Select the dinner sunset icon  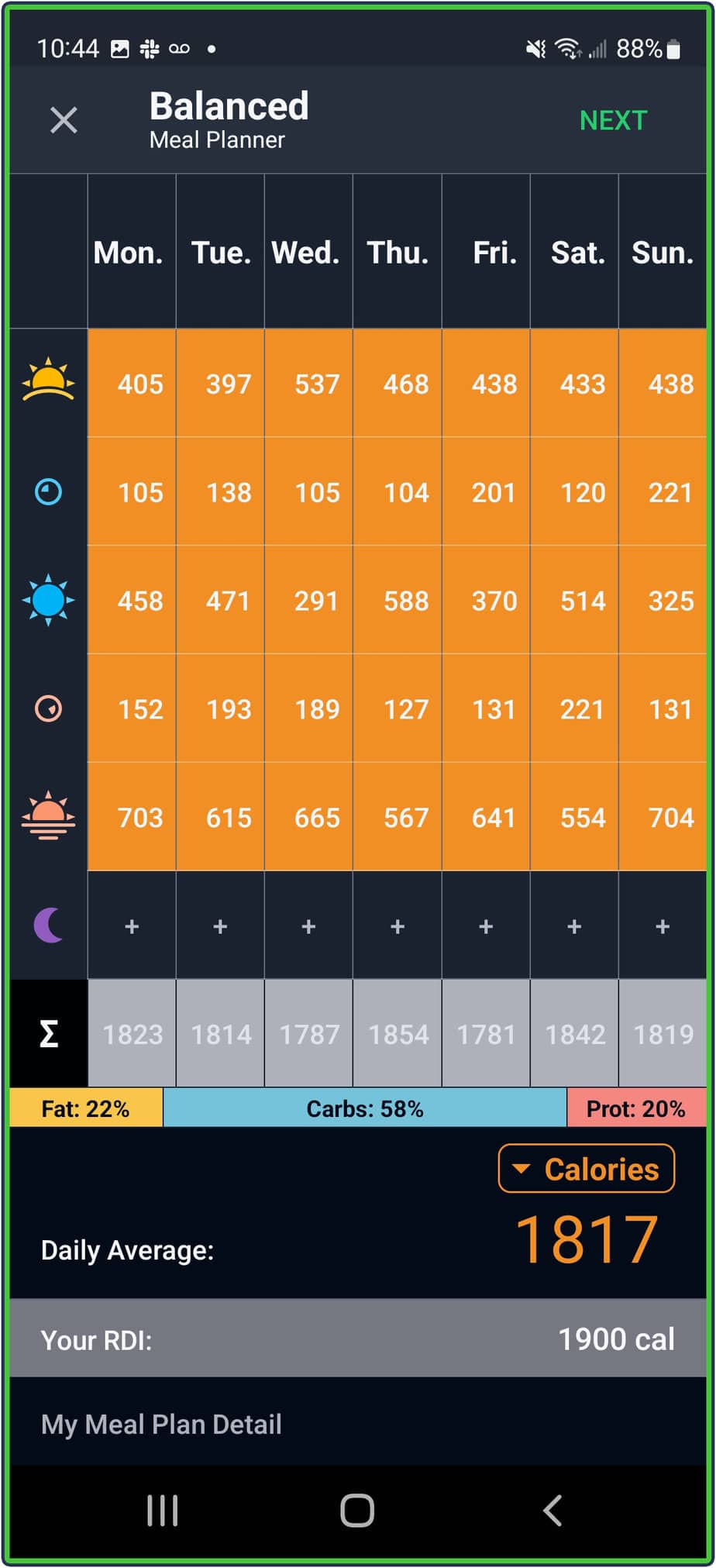coord(48,816)
